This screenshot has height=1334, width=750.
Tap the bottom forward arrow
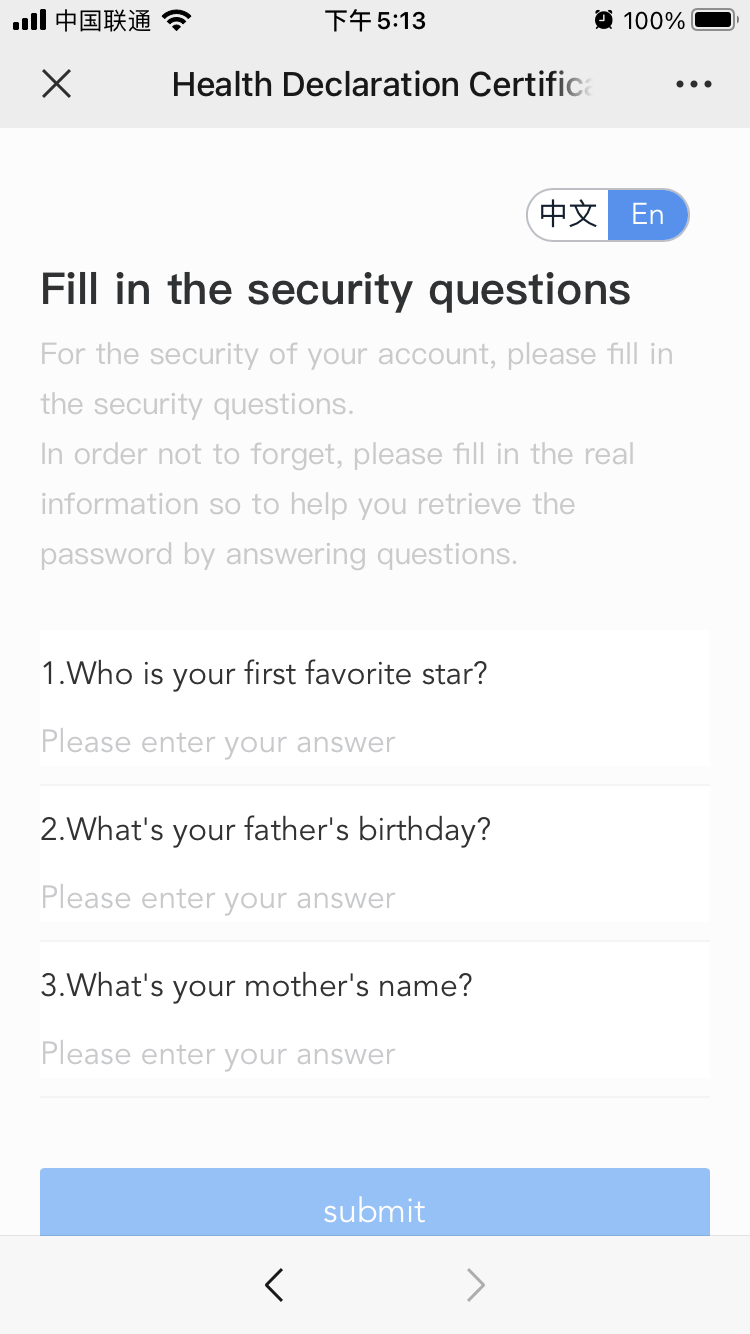[x=476, y=1284]
